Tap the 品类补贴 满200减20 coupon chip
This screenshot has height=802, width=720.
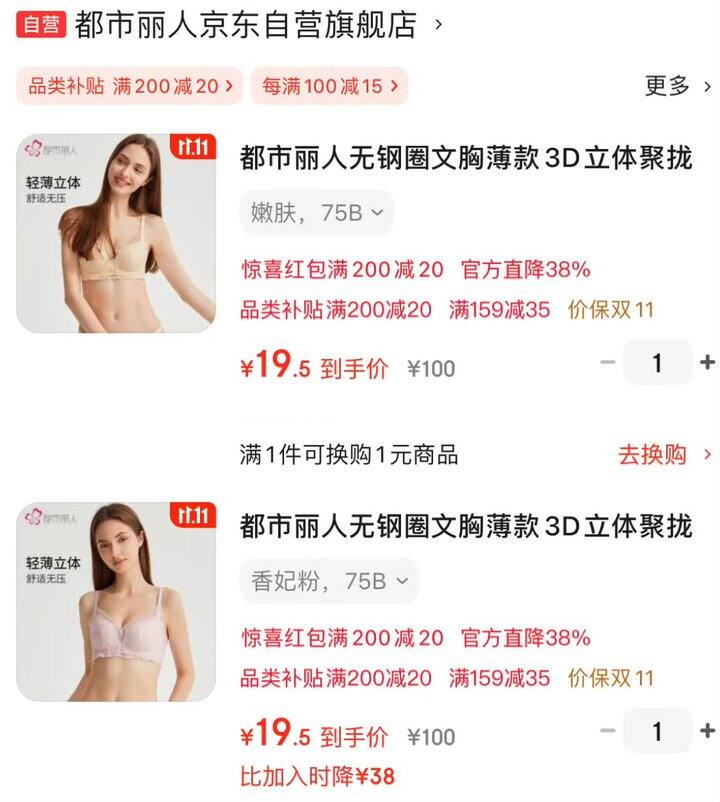(129, 86)
